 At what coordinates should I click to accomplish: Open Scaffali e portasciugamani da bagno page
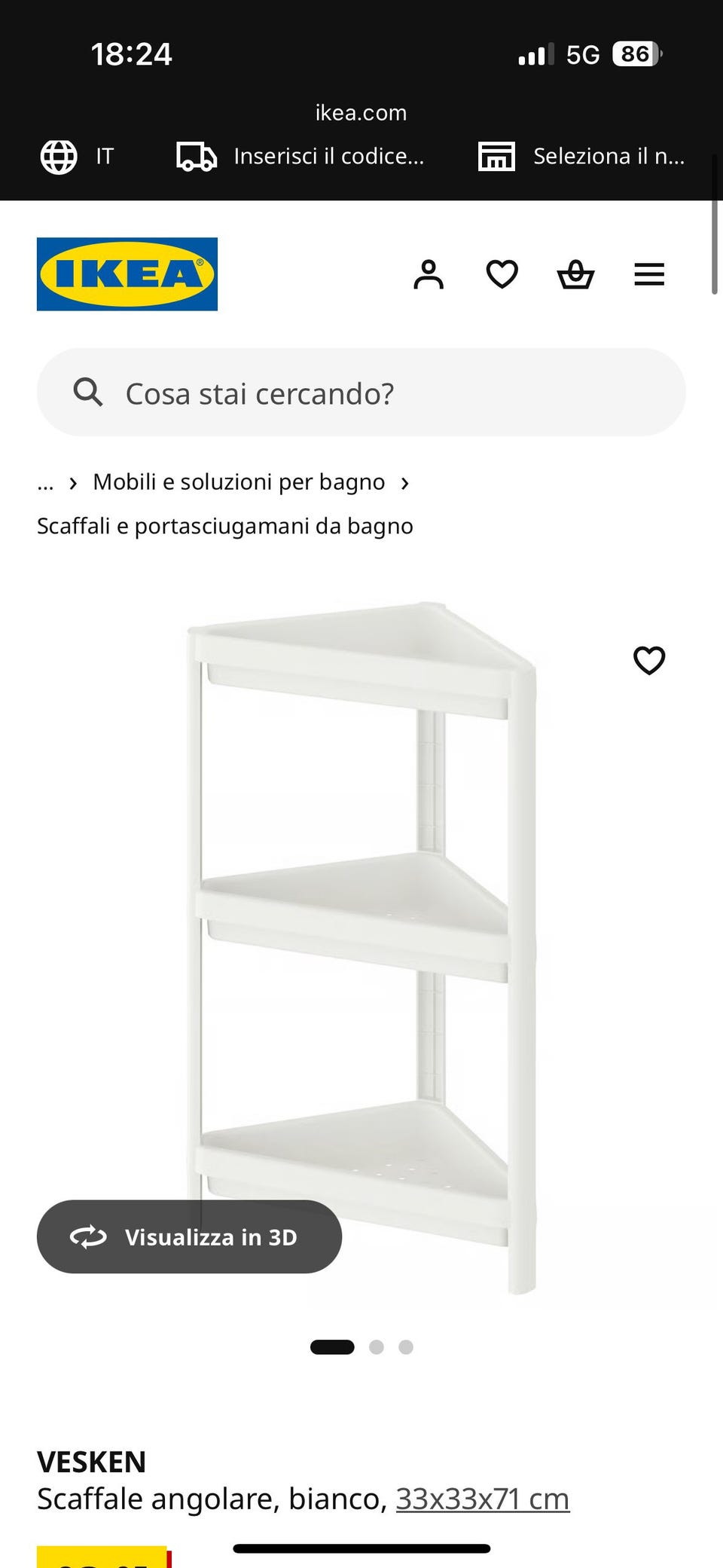pyautogui.click(x=224, y=525)
